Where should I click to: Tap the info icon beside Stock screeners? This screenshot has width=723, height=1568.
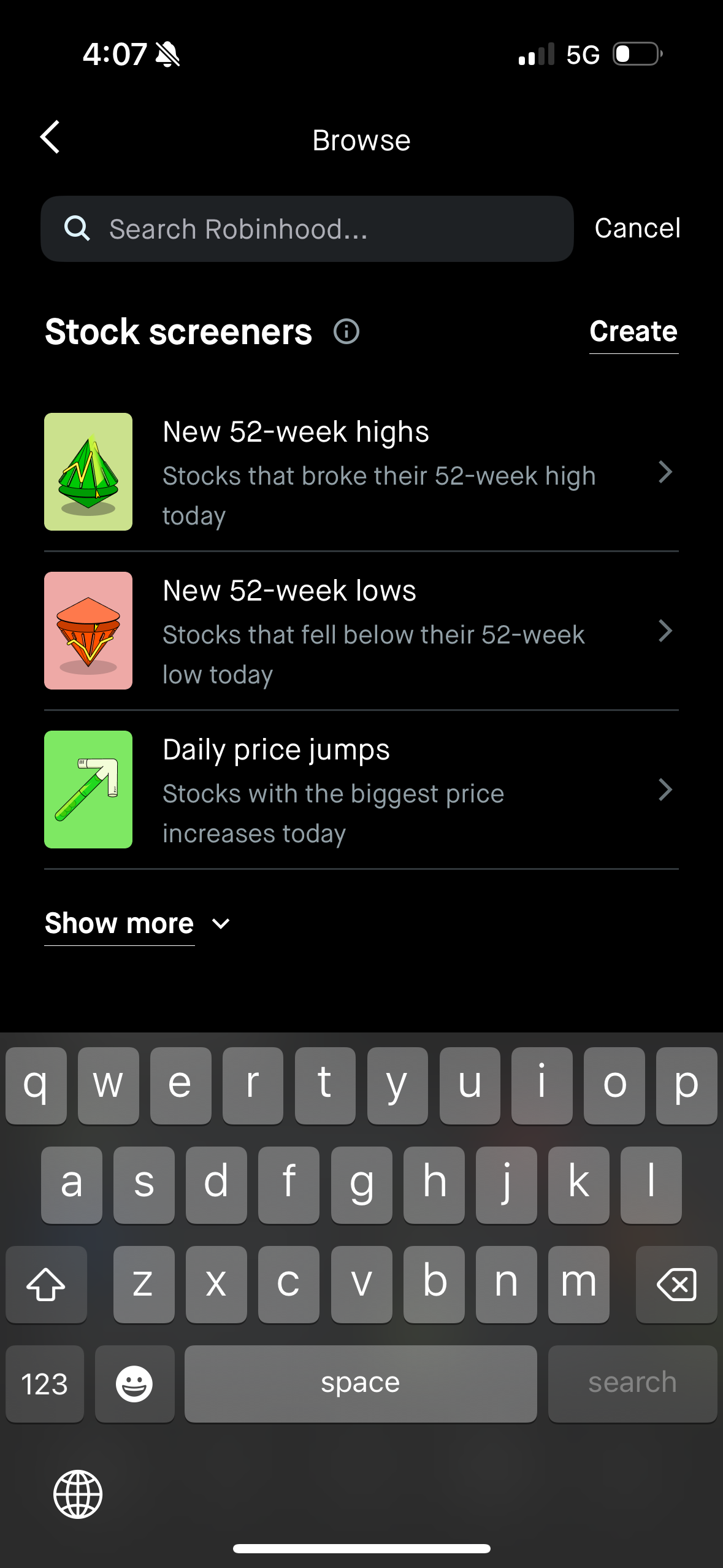tap(346, 331)
